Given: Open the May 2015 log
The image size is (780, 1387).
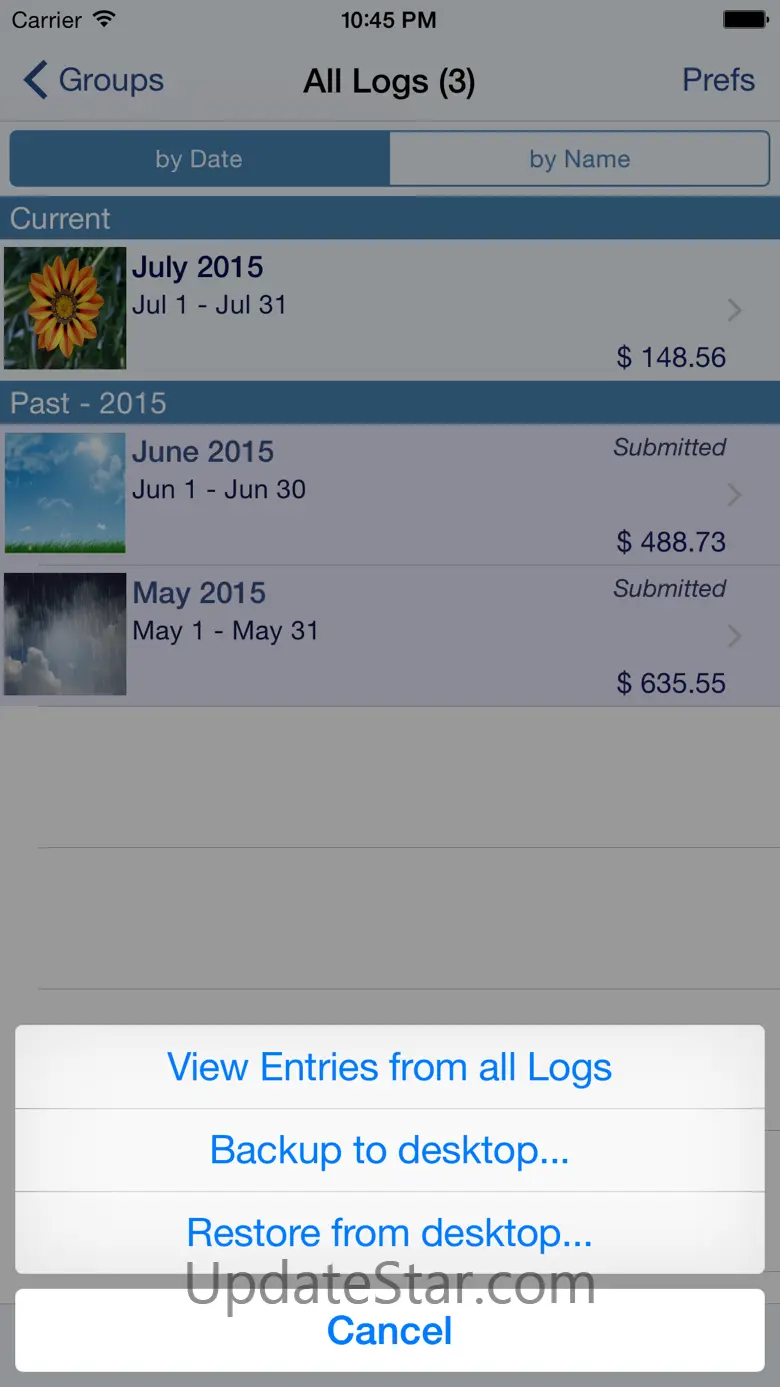Looking at the screenshot, I should 390,636.
